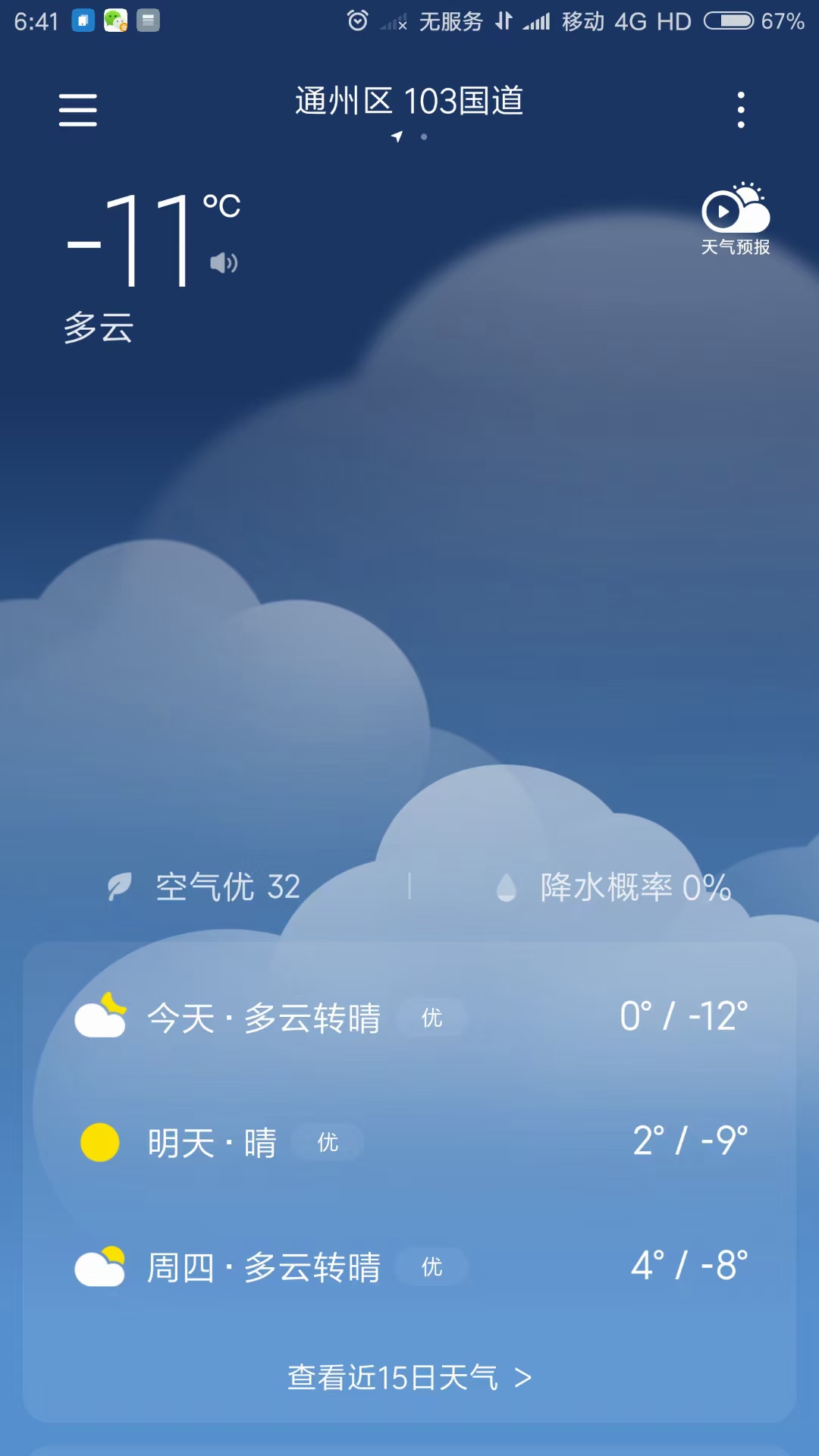This screenshot has width=819, height=1456.
Task: Open the three-dot overflow menu
Action: 741,110
